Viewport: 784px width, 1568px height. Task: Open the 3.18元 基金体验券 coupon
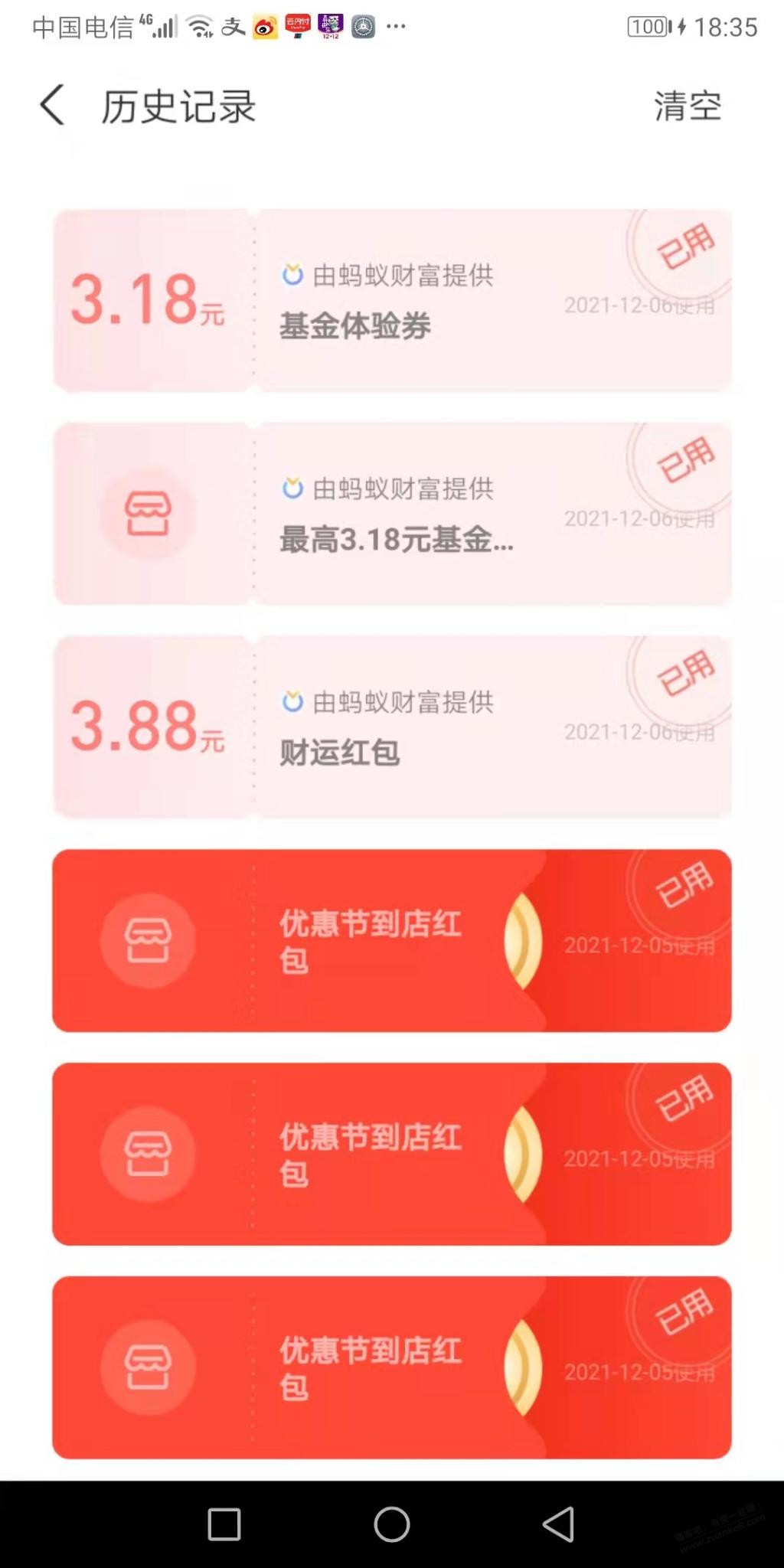tap(392, 301)
